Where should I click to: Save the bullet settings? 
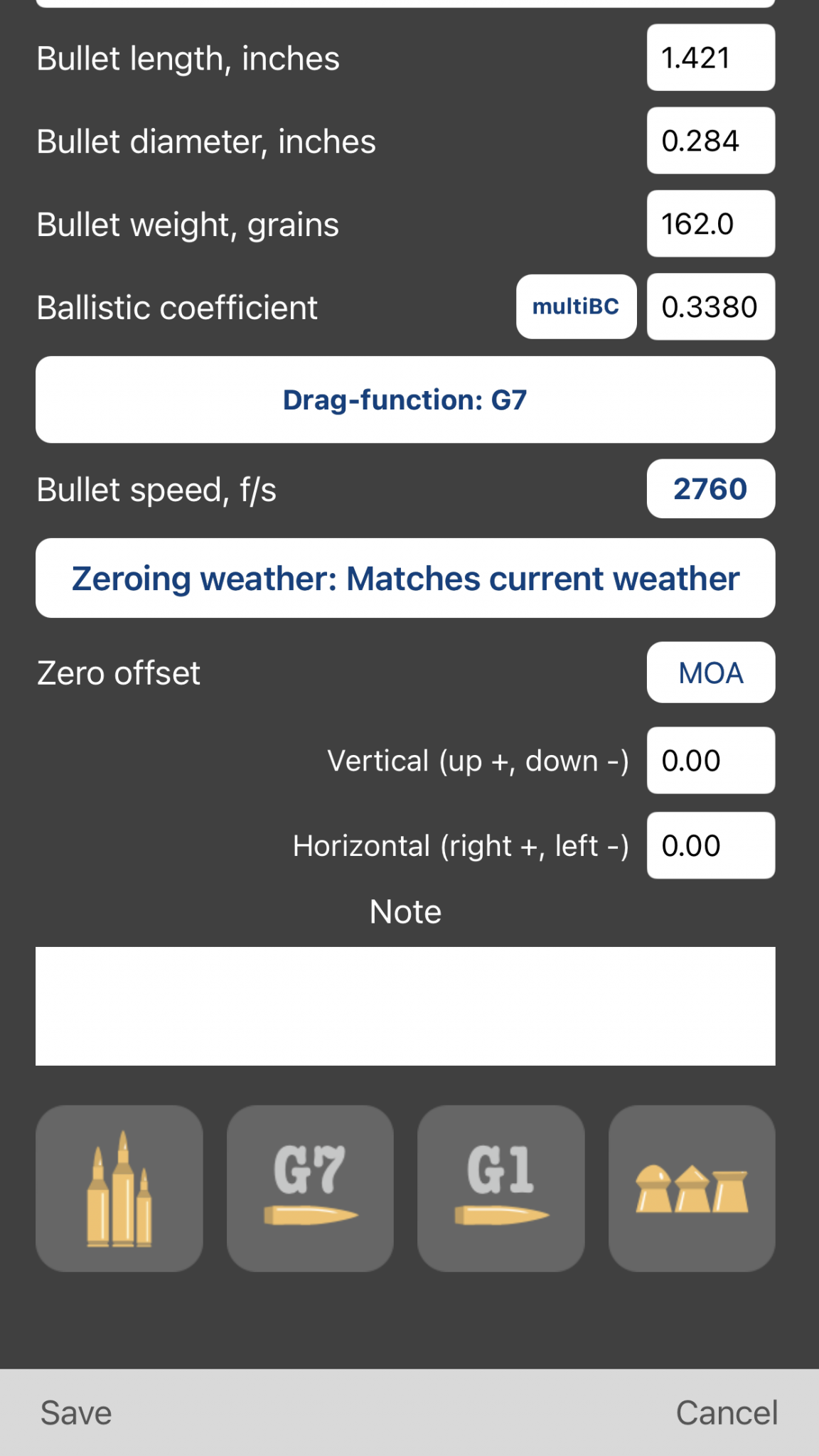[x=76, y=1413]
